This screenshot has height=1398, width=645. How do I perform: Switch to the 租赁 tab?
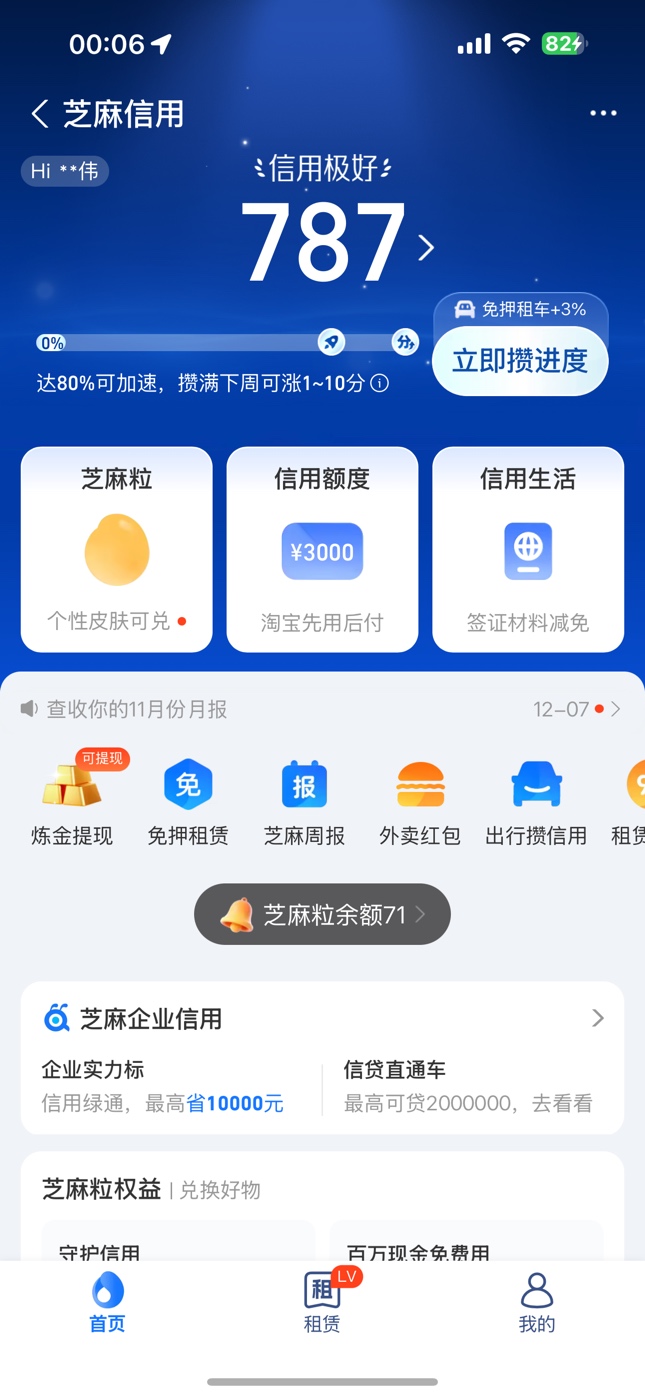click(x=322, y=1302)
